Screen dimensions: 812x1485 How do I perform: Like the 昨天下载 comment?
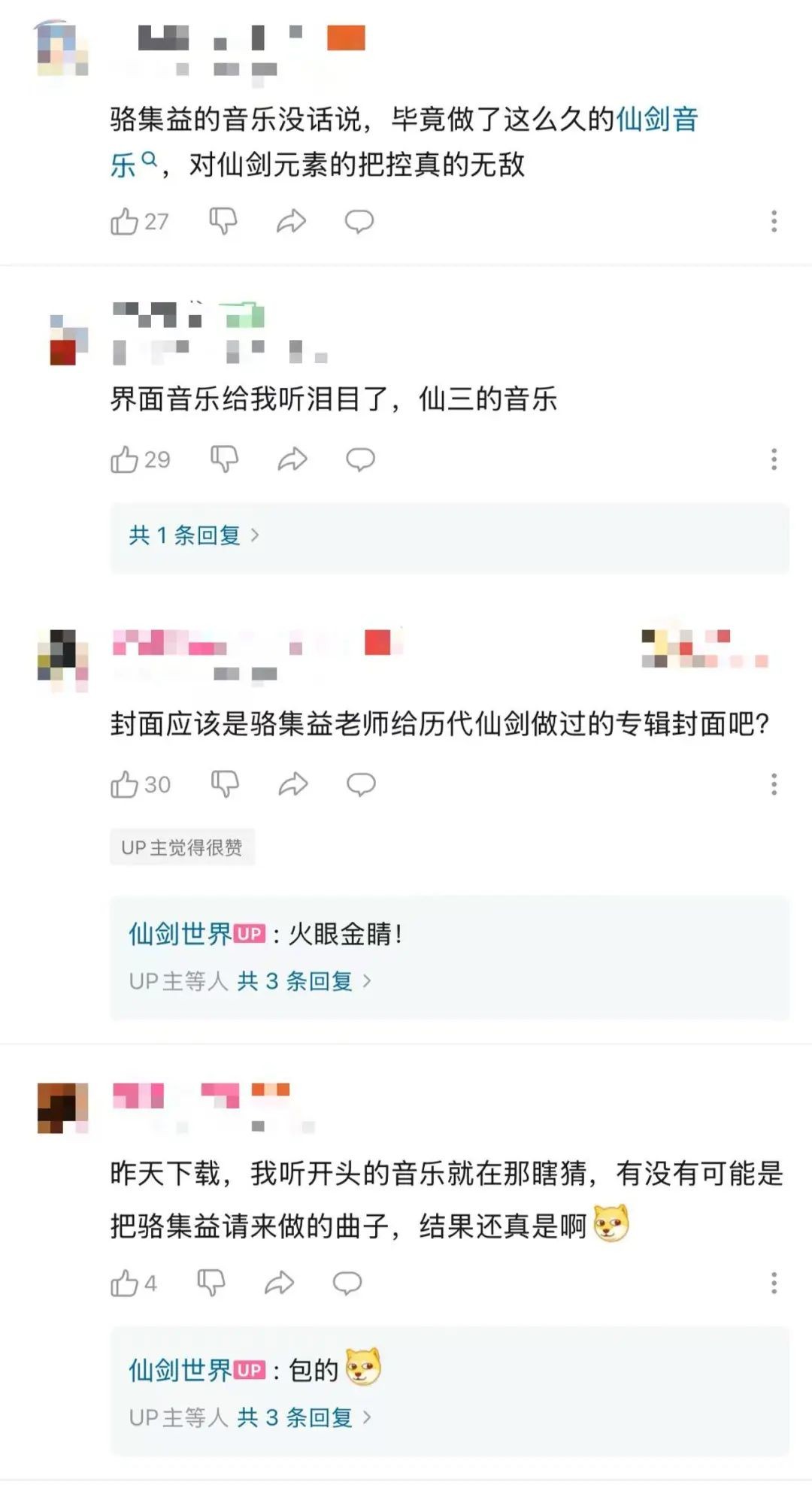point(125,1283)
